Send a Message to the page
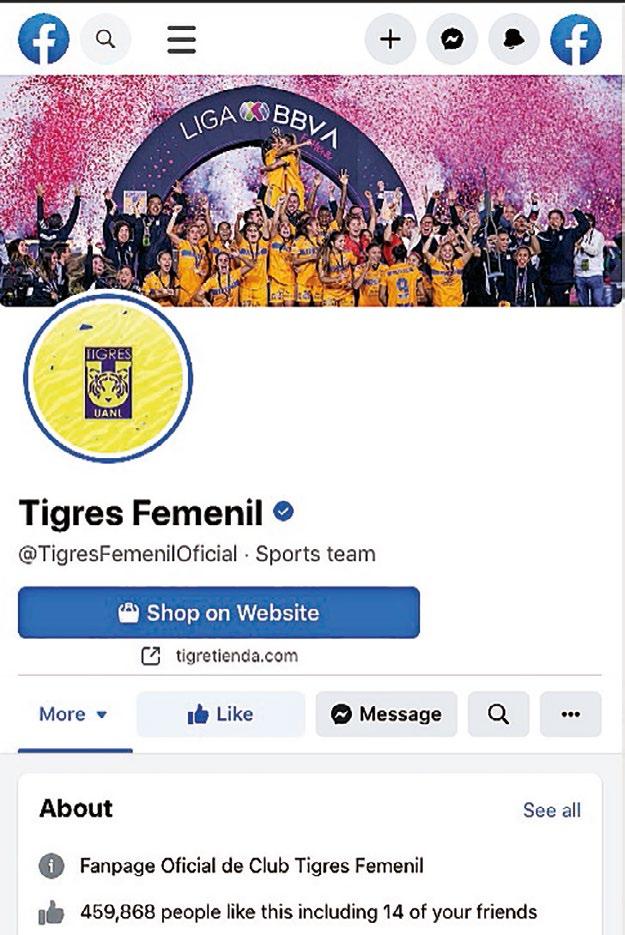This screenshot has height=935, width=625. 386,714
